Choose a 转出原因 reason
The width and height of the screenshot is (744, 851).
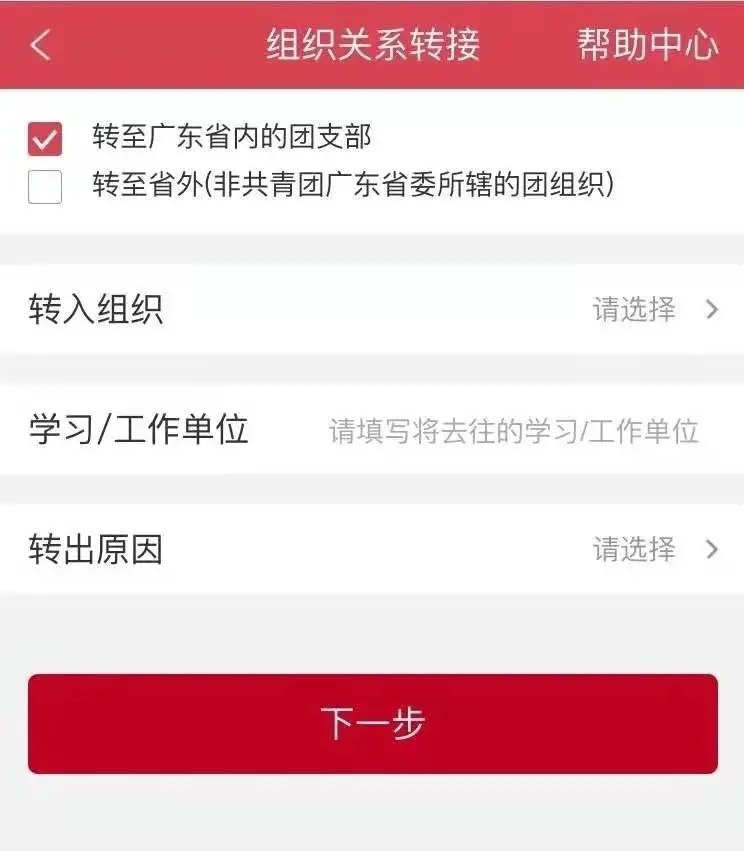coord(655,549)
